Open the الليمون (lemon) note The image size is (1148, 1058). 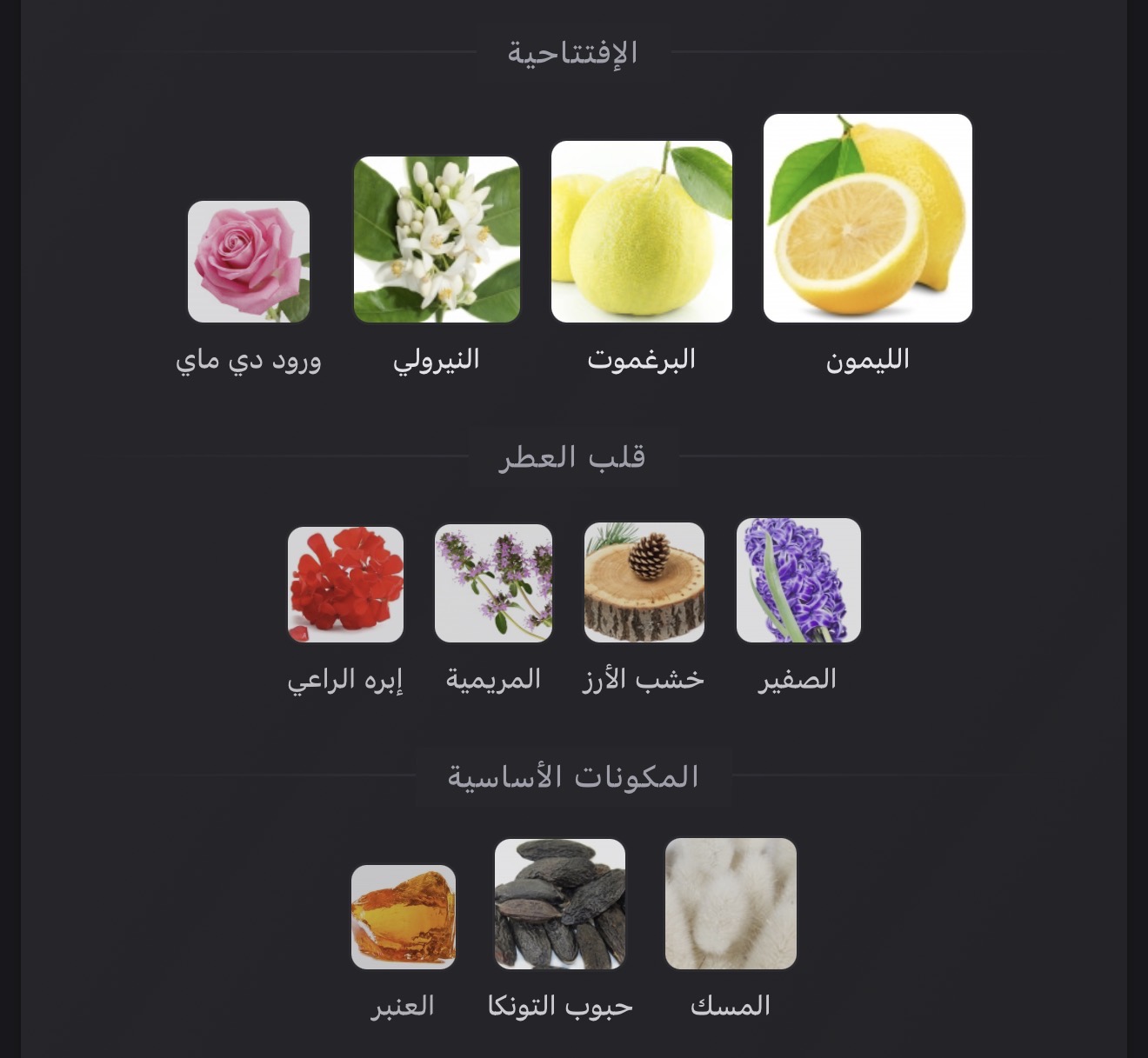tap(867, 218)
